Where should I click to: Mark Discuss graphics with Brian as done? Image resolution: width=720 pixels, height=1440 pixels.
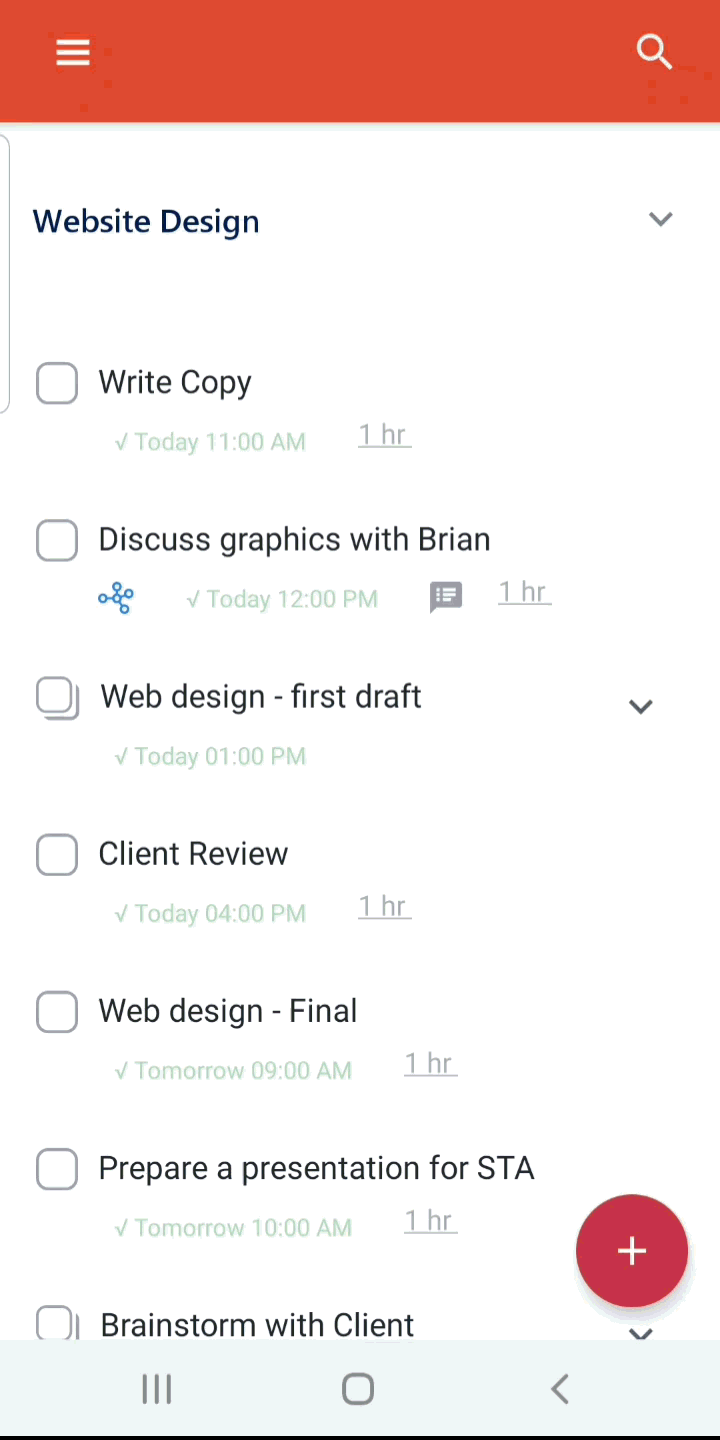point(57,540)
